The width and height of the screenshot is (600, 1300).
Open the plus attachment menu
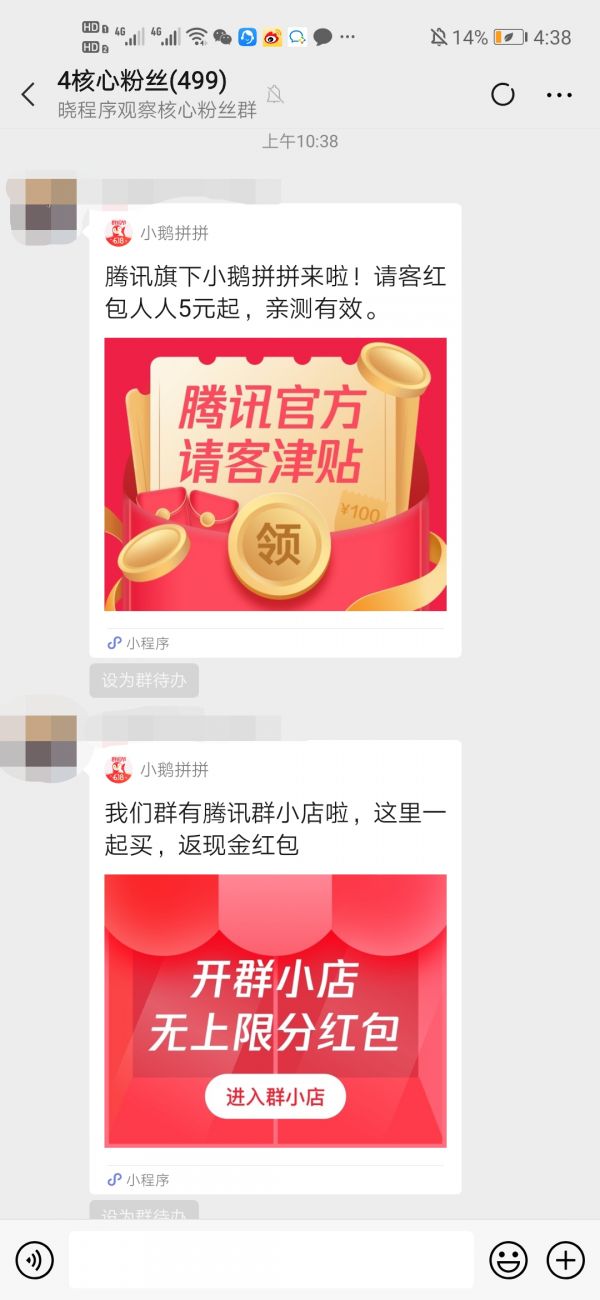566,1260
